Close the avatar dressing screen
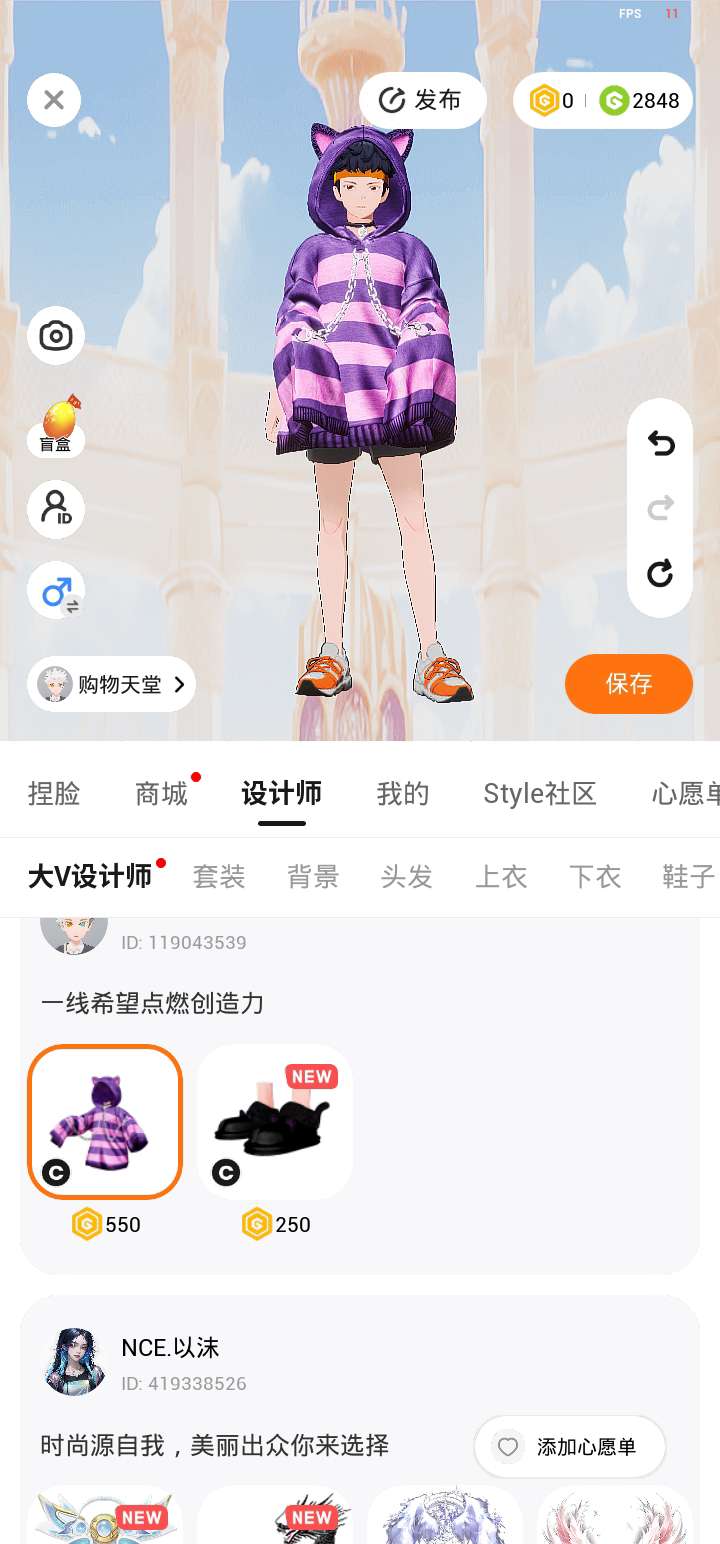The image size is (720, 1544). coord(54,100)
